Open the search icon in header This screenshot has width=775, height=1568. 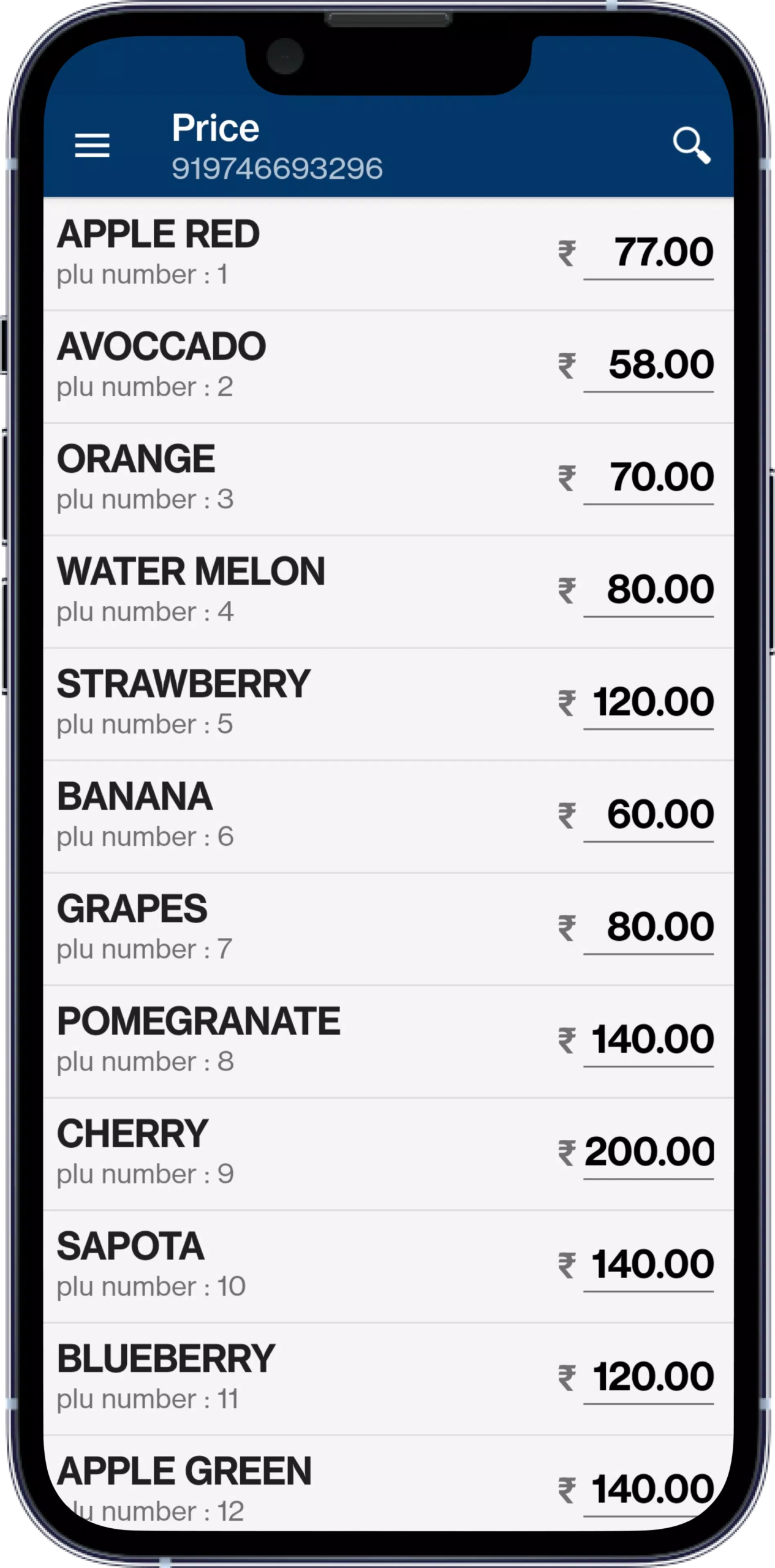point(692,146)
